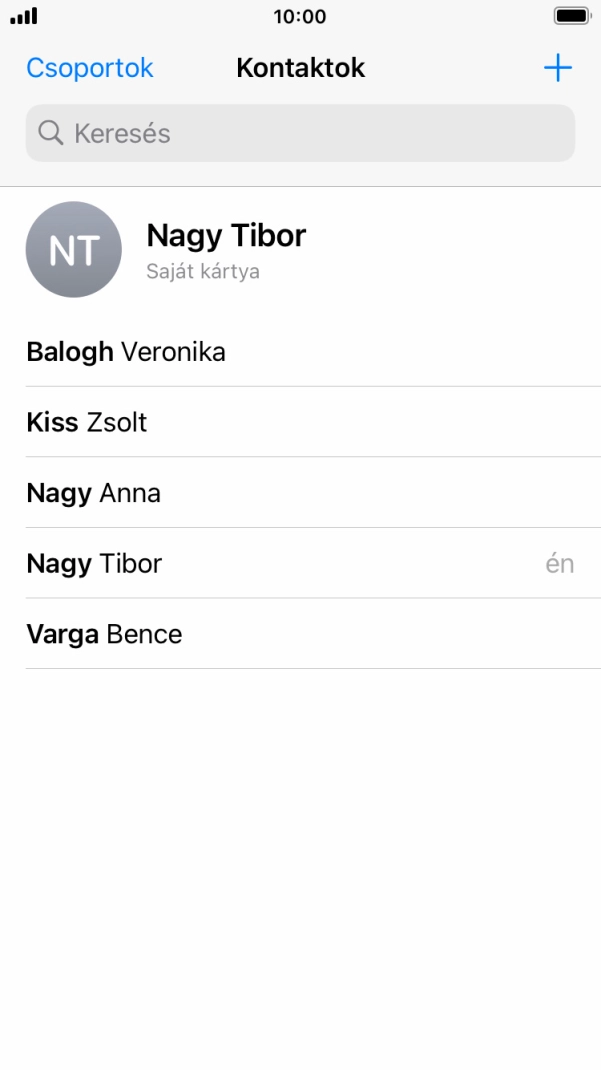This screenshot has height=1070, width=601.
Task: Tap the Keresés search field
Action: (300, 133)
